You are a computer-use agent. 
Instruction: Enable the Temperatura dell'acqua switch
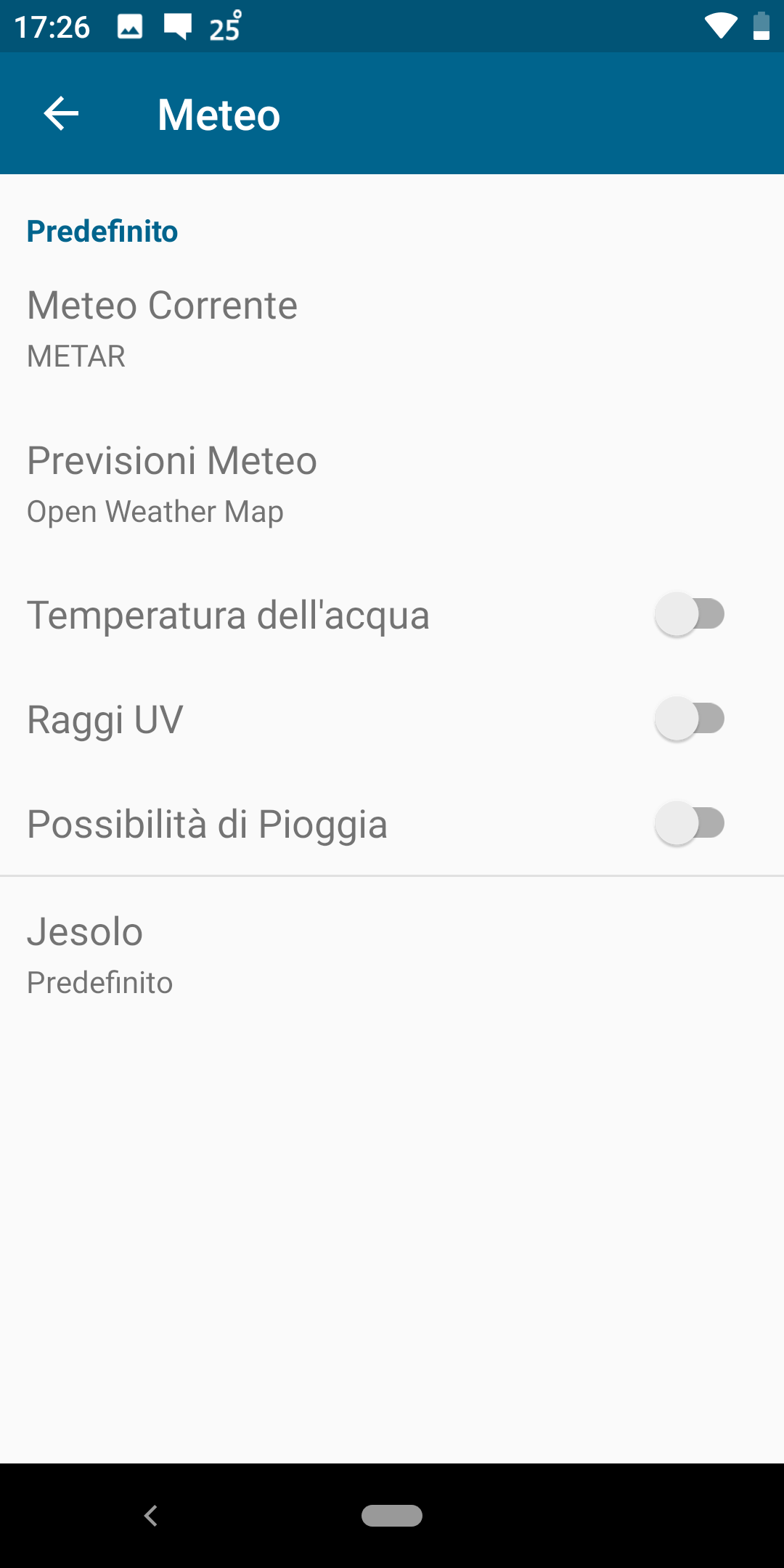click(690, 614)
